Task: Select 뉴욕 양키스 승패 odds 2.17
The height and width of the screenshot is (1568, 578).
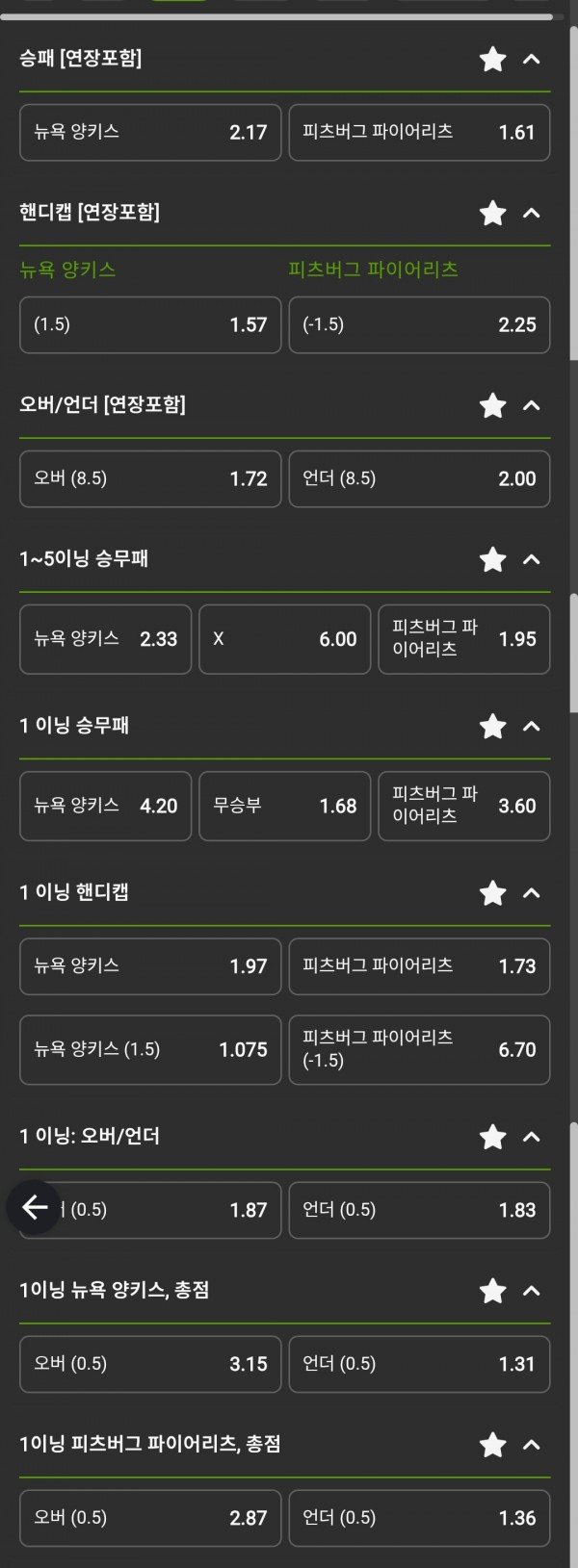Action: tap(150, 132)
